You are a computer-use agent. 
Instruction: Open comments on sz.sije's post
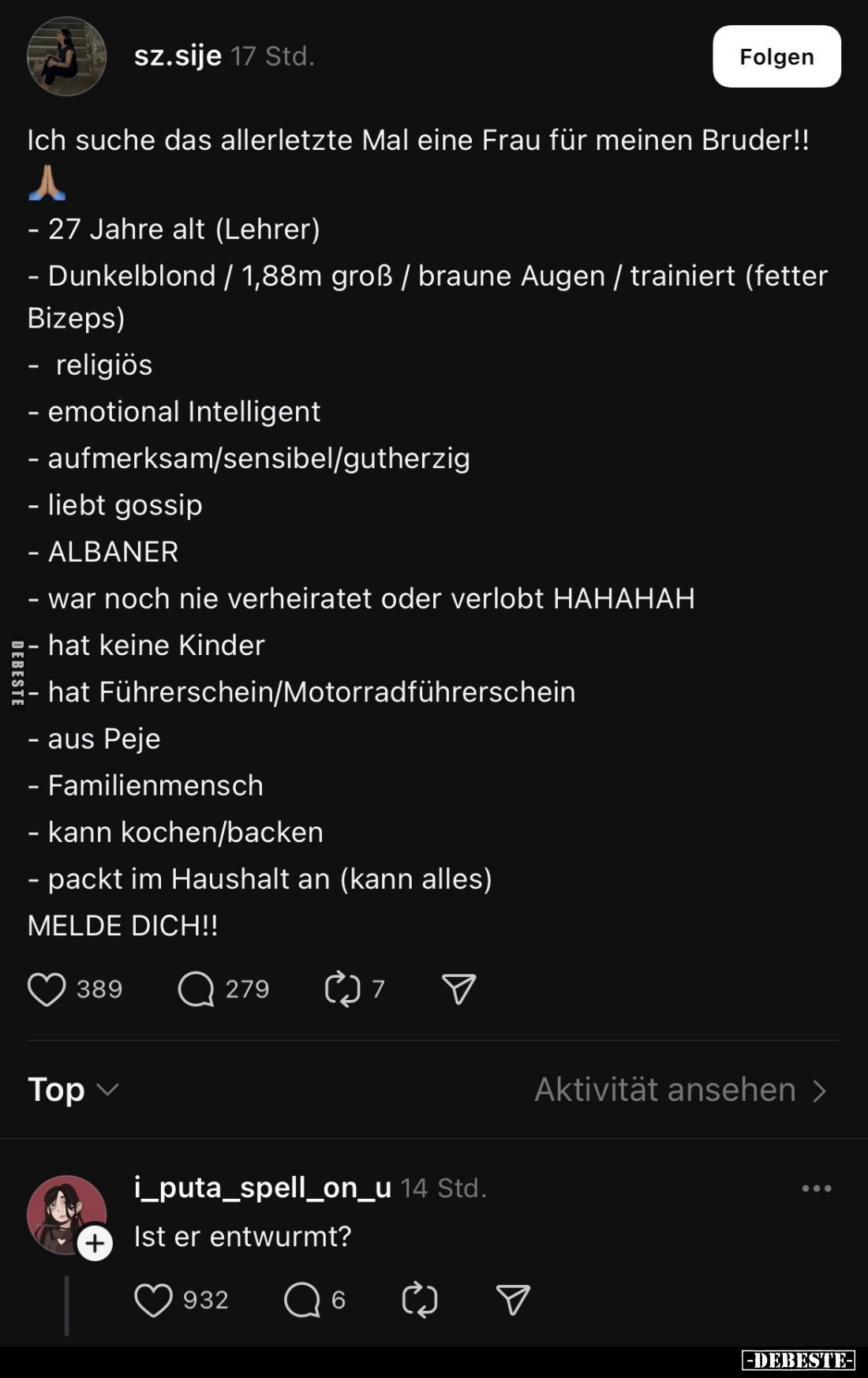click(196, 989)
